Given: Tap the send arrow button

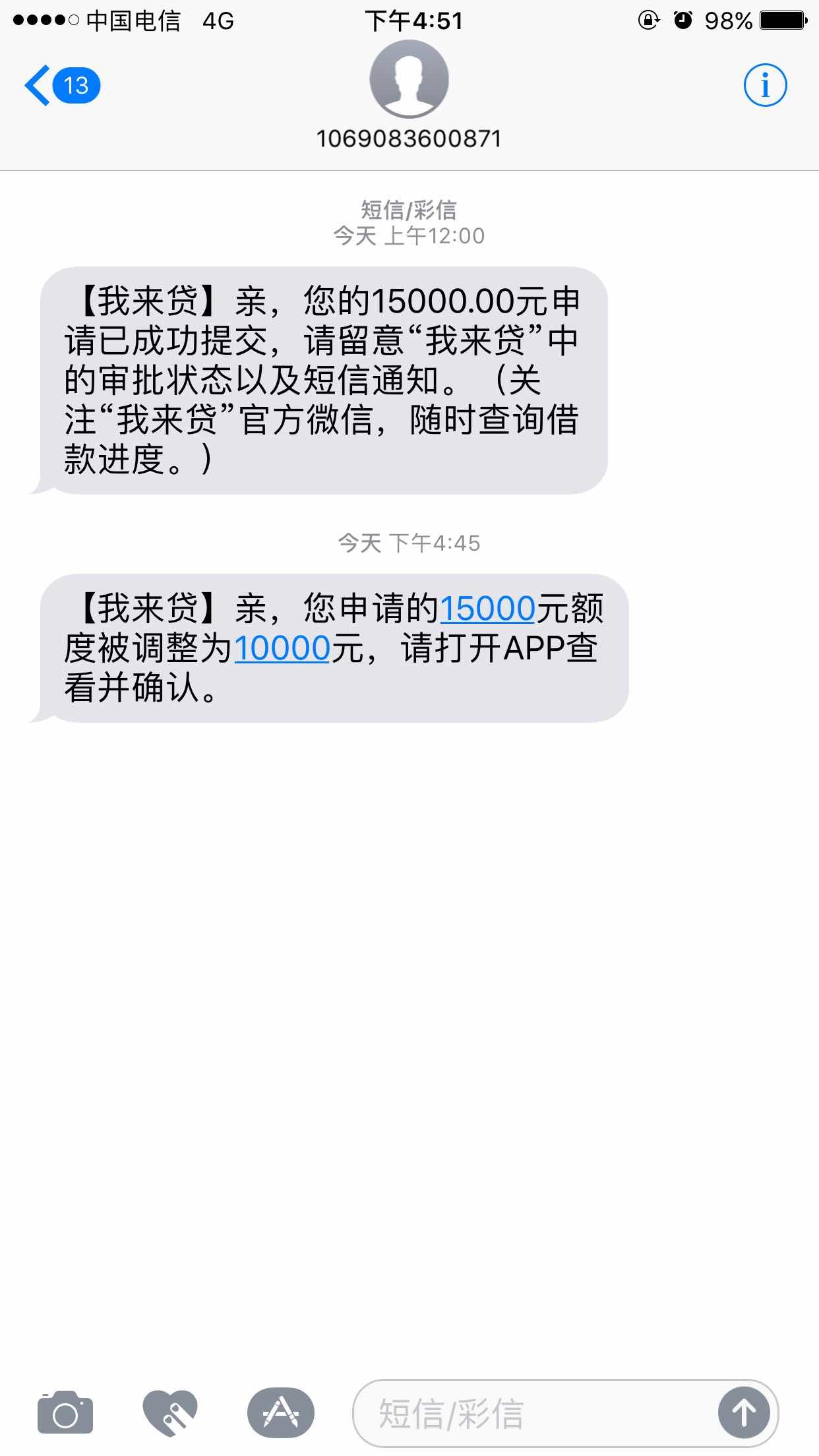Looking at the screenshot, I should pos(744,1413).
